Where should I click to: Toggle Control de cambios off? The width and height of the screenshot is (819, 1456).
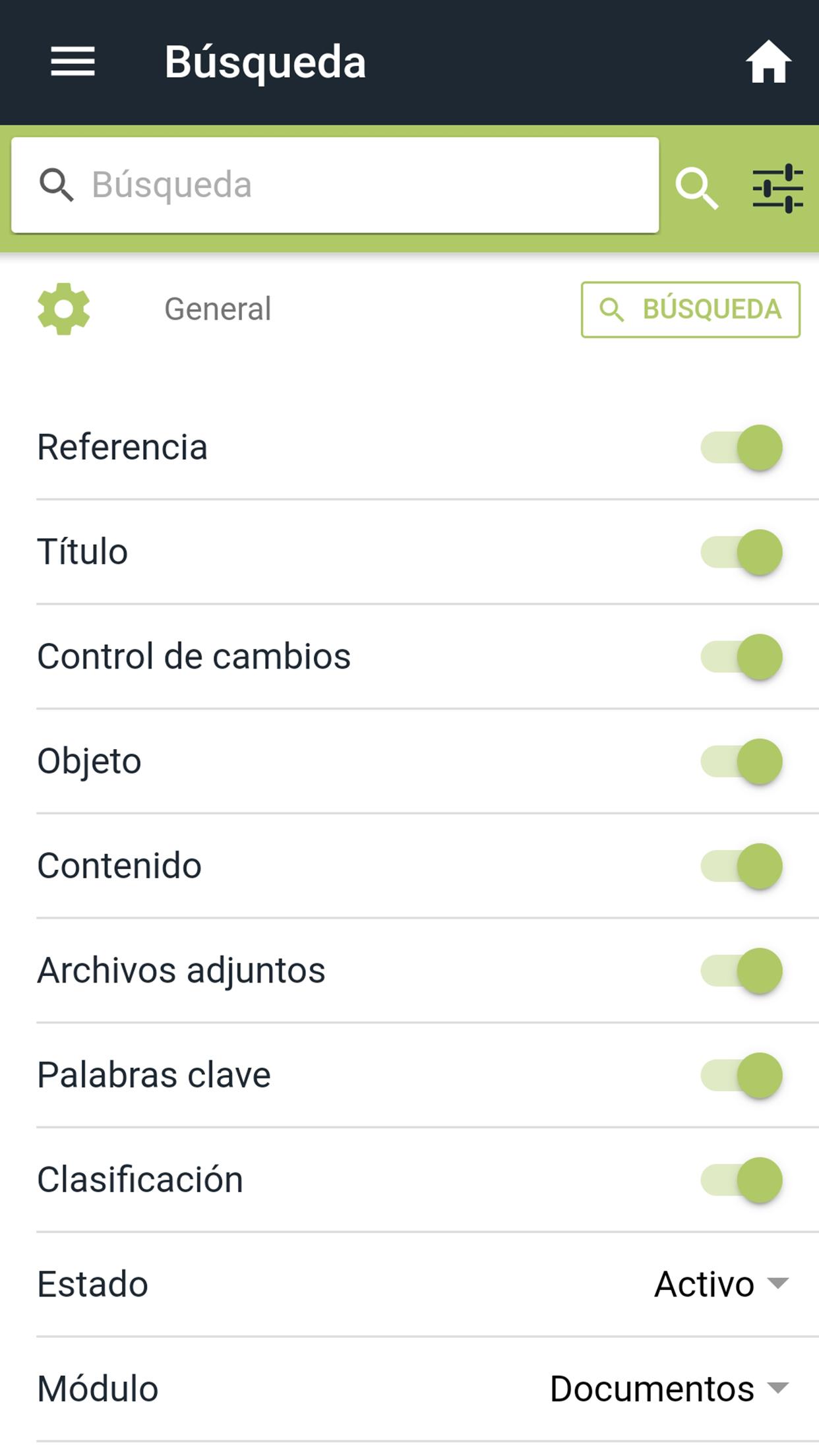[x=741, y=657]
